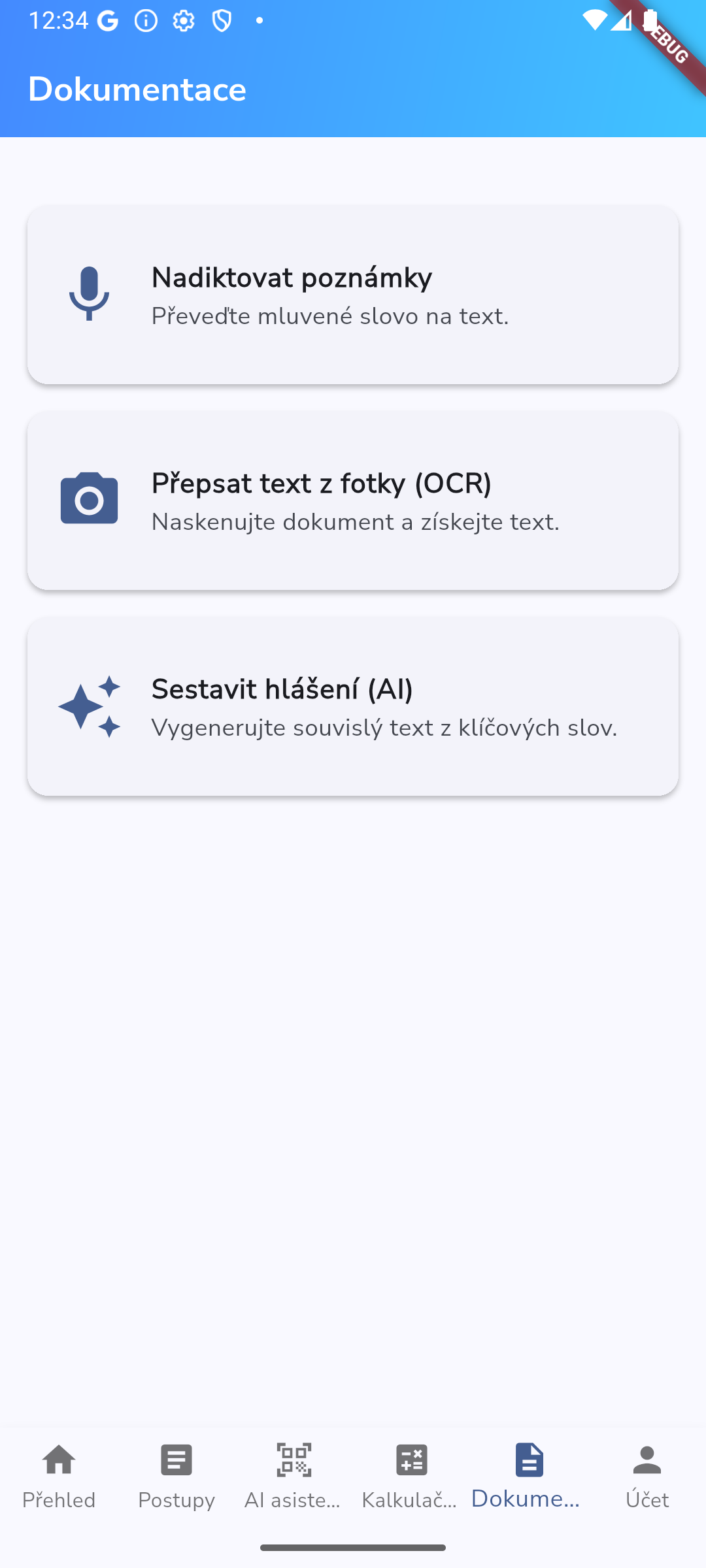The height and width of the screenshot is (1568, 706).
Task: Select the Sestavit hlášení (AI) card
Action: click(x=353, y=706)
